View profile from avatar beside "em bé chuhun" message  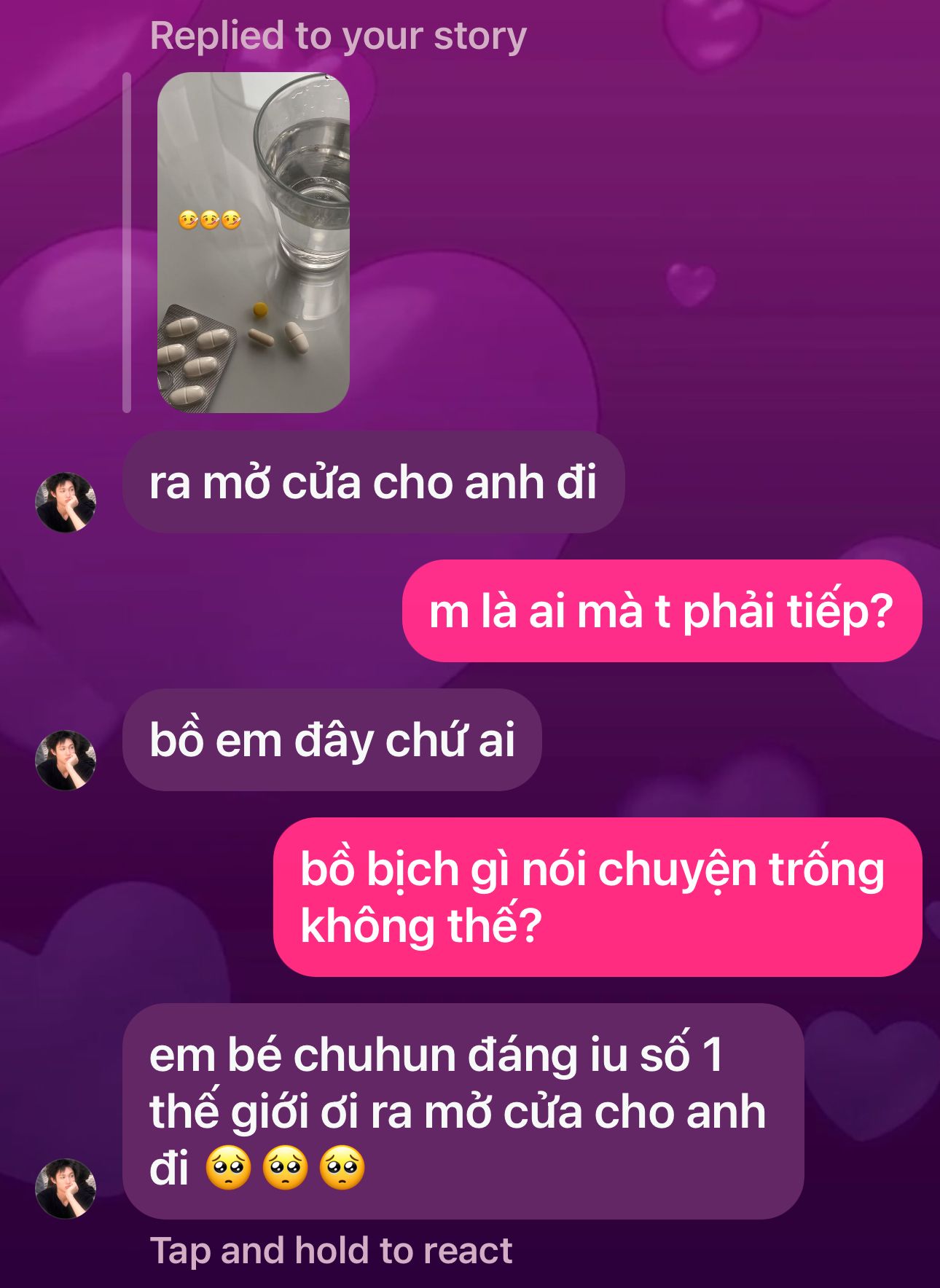point(66,1188)
